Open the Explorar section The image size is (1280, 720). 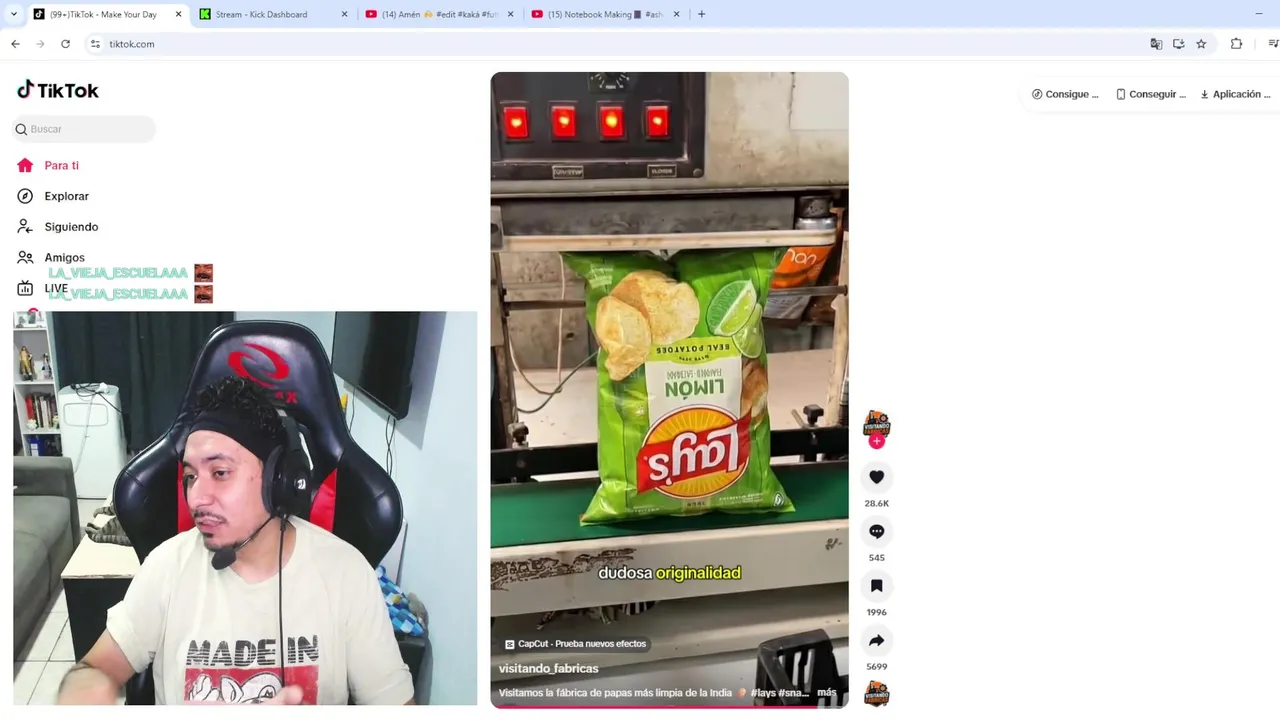pyautogui.click(x=66, y=196)
